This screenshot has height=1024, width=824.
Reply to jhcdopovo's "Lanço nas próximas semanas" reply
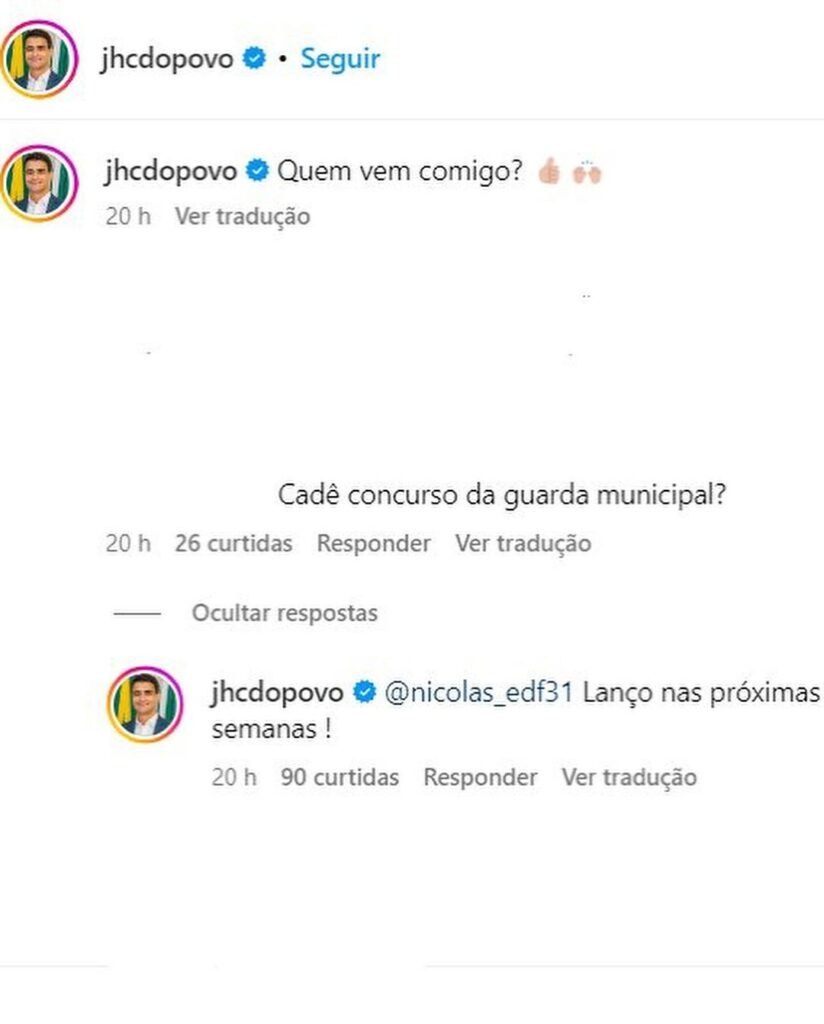(480, 777)
